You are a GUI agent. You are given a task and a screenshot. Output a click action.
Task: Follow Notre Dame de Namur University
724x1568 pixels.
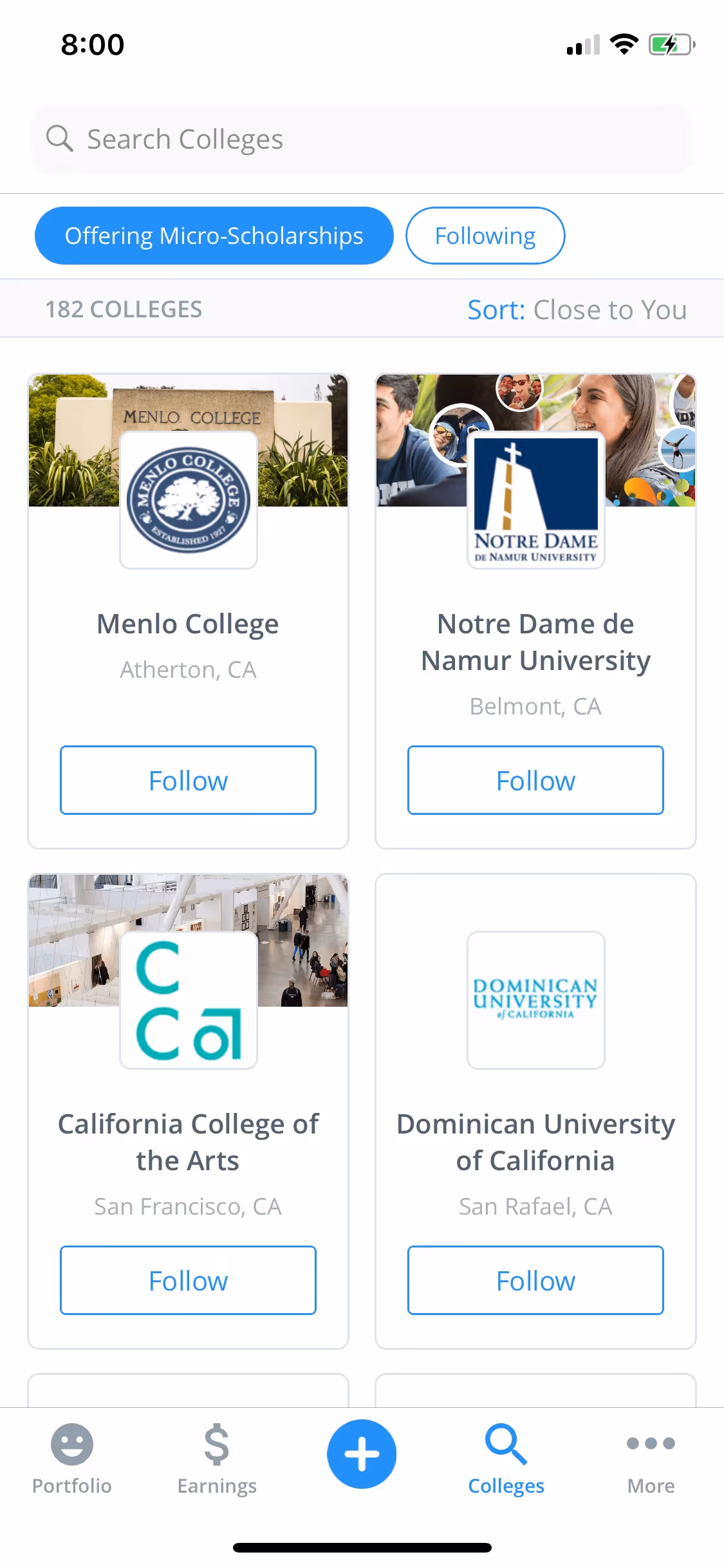(535, 780)
